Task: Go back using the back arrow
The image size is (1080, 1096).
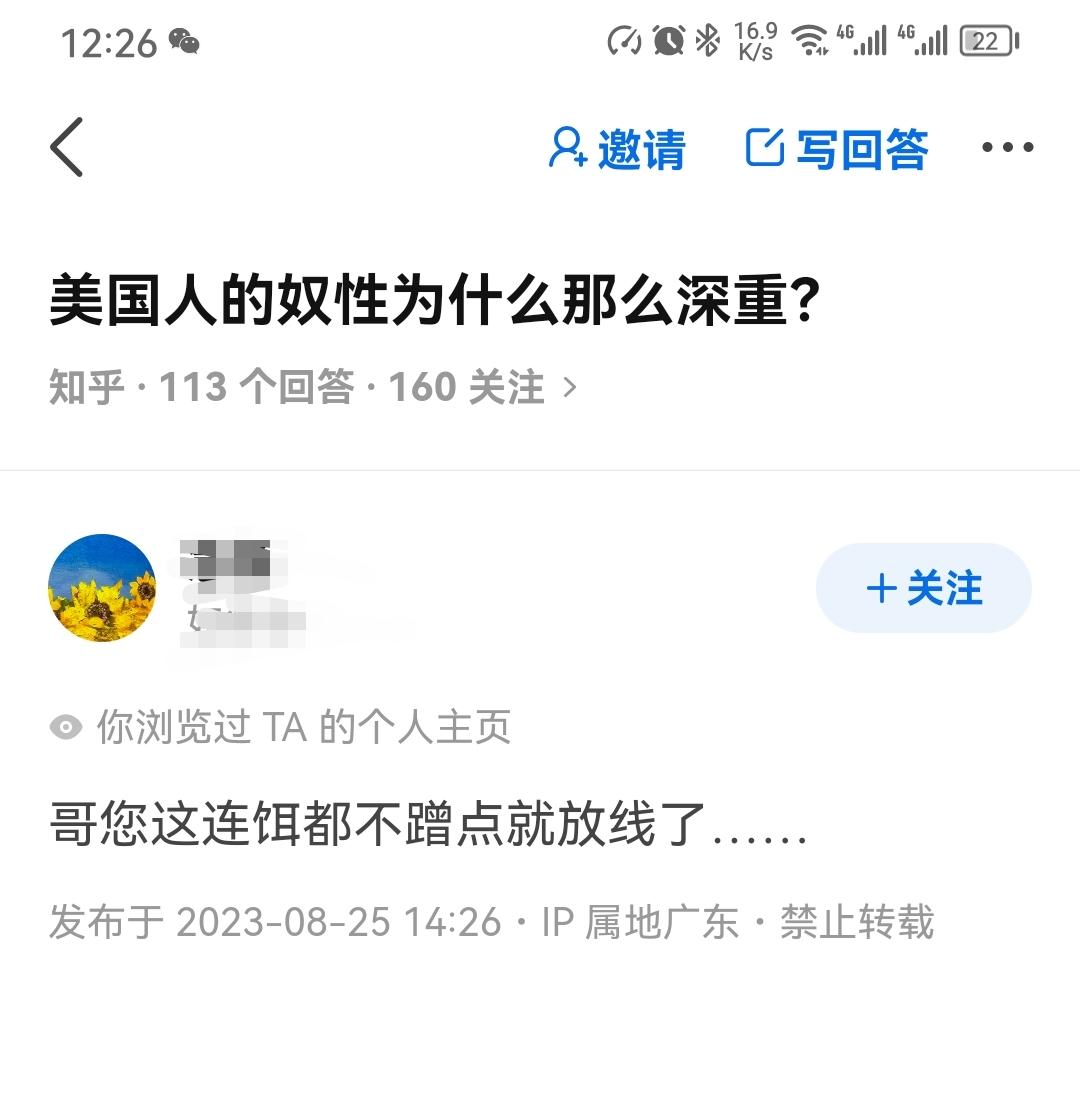Action: [x=67, y=148]
